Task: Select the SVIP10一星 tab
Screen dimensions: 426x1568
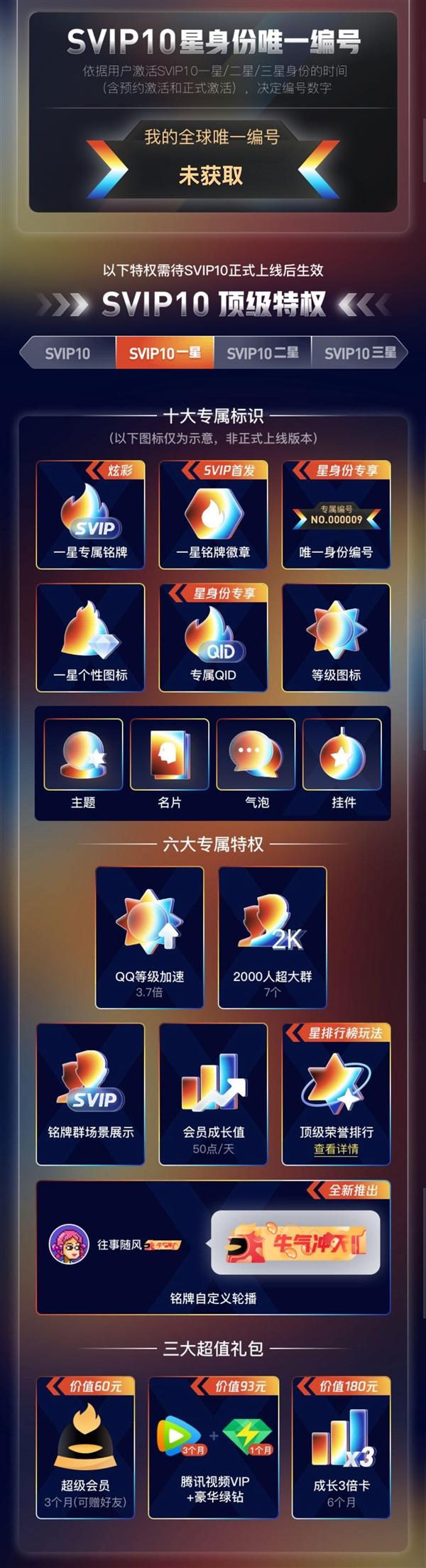Action: pyautogui.click(x=165, y=353)
